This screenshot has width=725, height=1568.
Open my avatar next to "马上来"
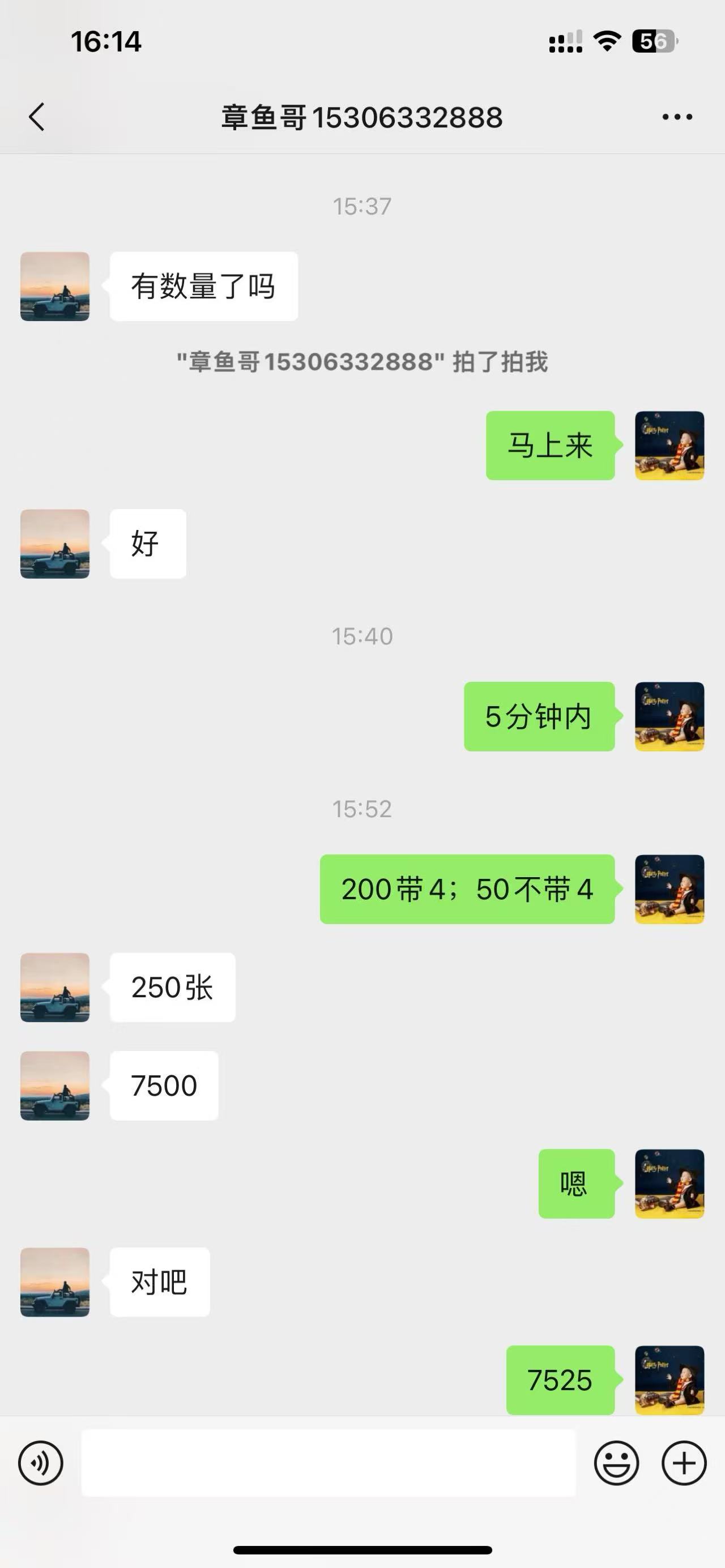coord(669,446)
